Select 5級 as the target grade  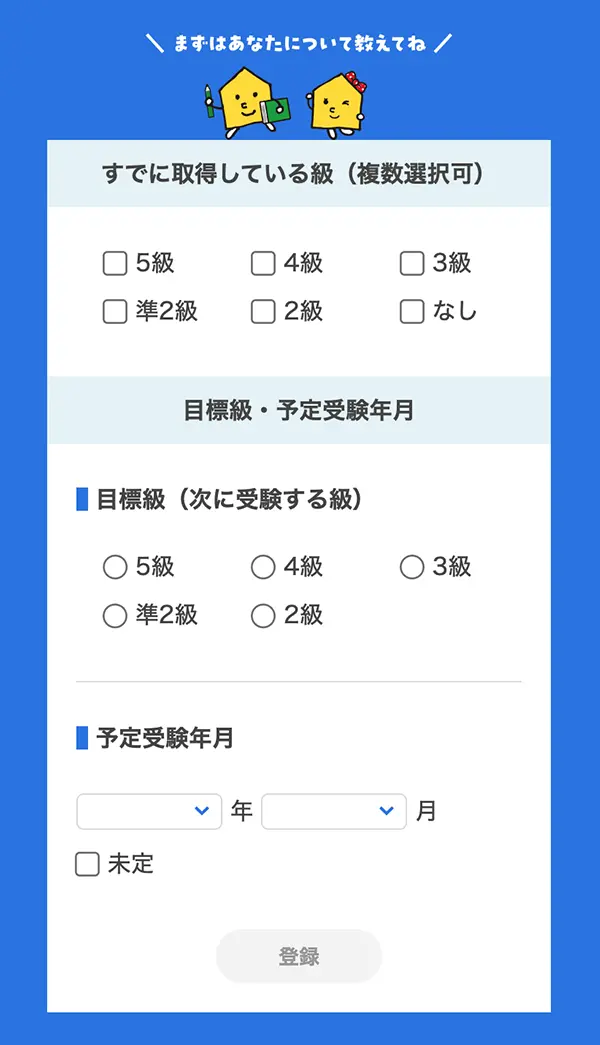pyautogui.click(x=115, y=567)
